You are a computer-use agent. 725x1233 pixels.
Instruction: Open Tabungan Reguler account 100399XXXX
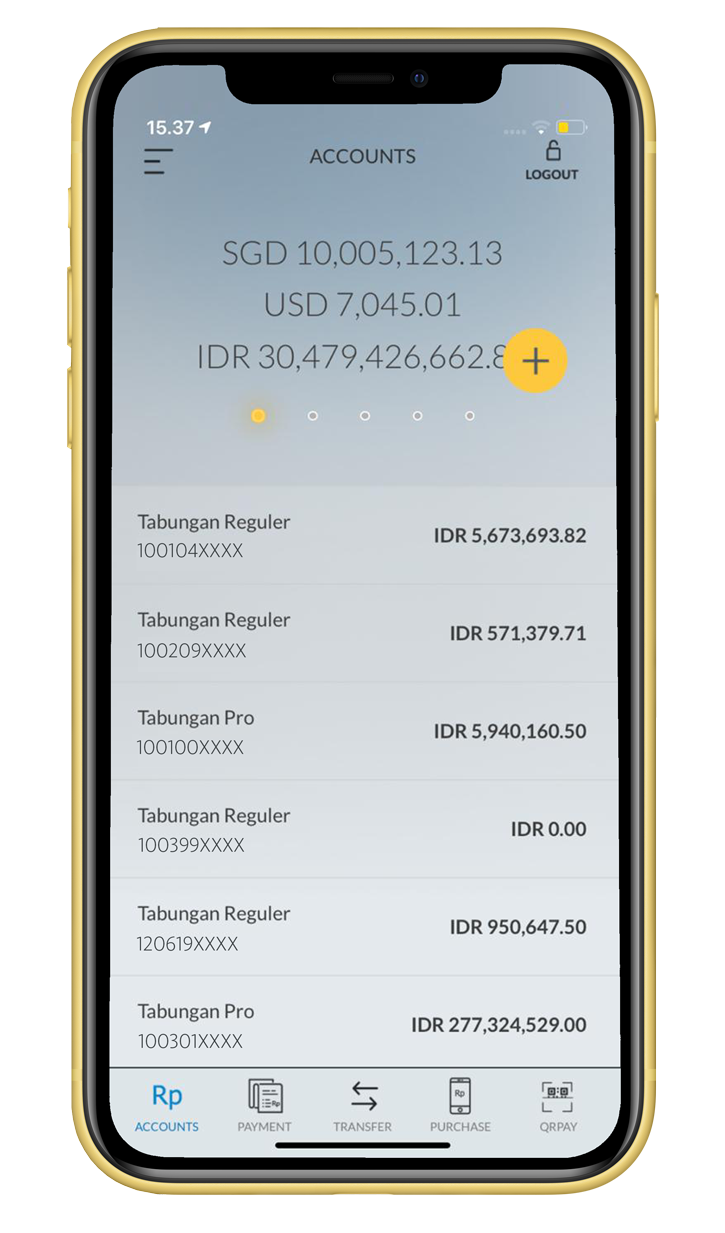362,830
